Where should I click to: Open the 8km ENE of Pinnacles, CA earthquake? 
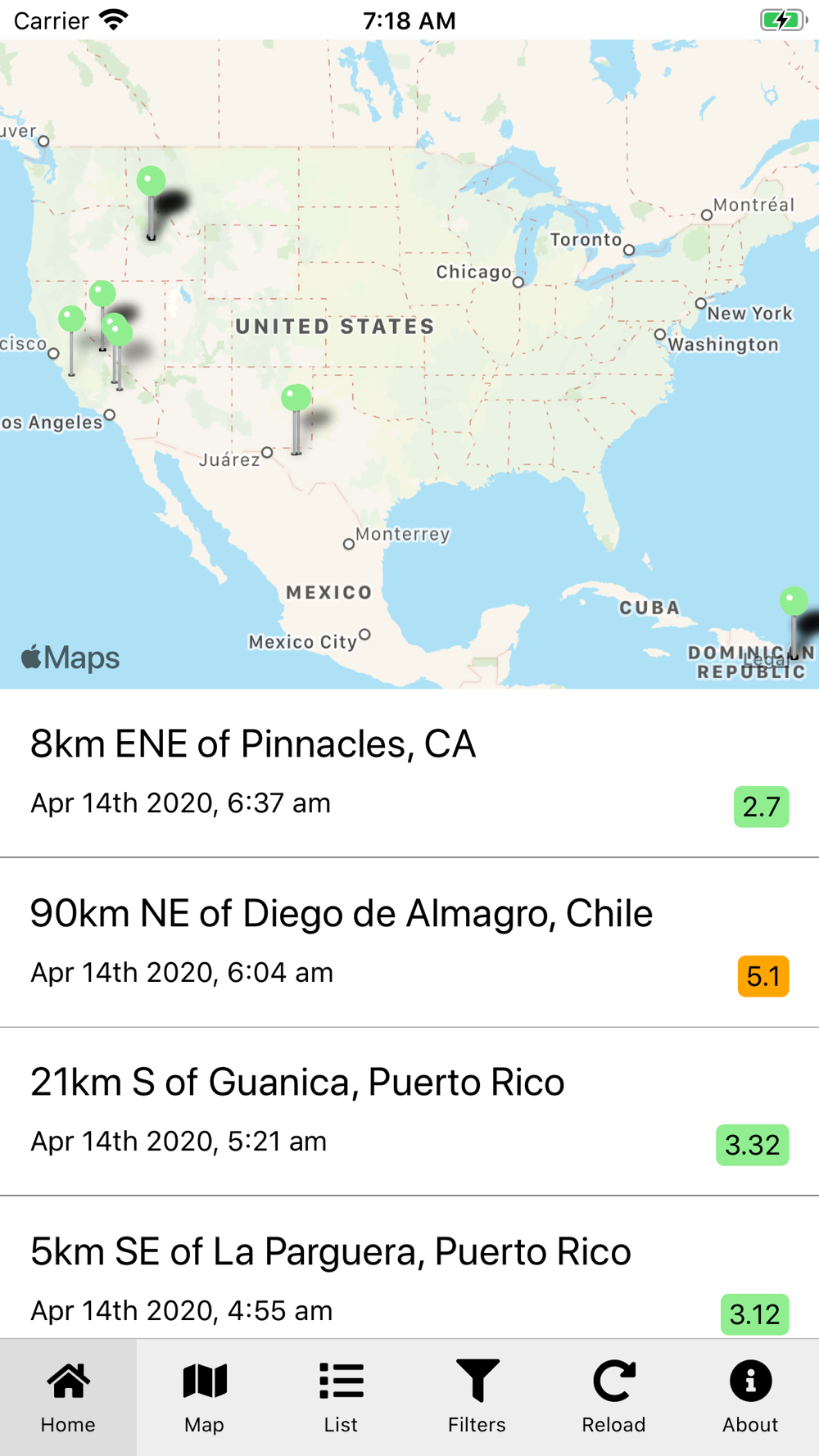pos(409,773)
